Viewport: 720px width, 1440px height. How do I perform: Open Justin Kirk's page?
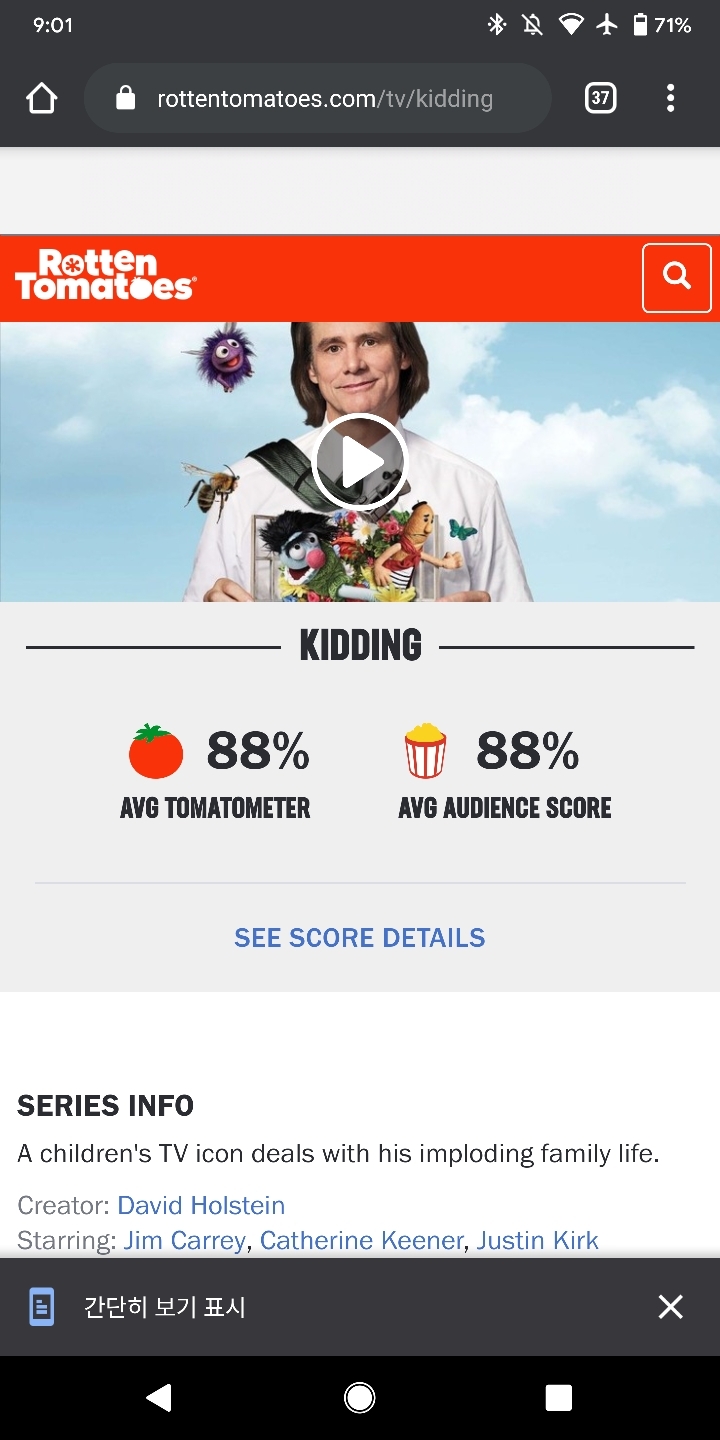pyautogui.click(x=537, y=1241)
